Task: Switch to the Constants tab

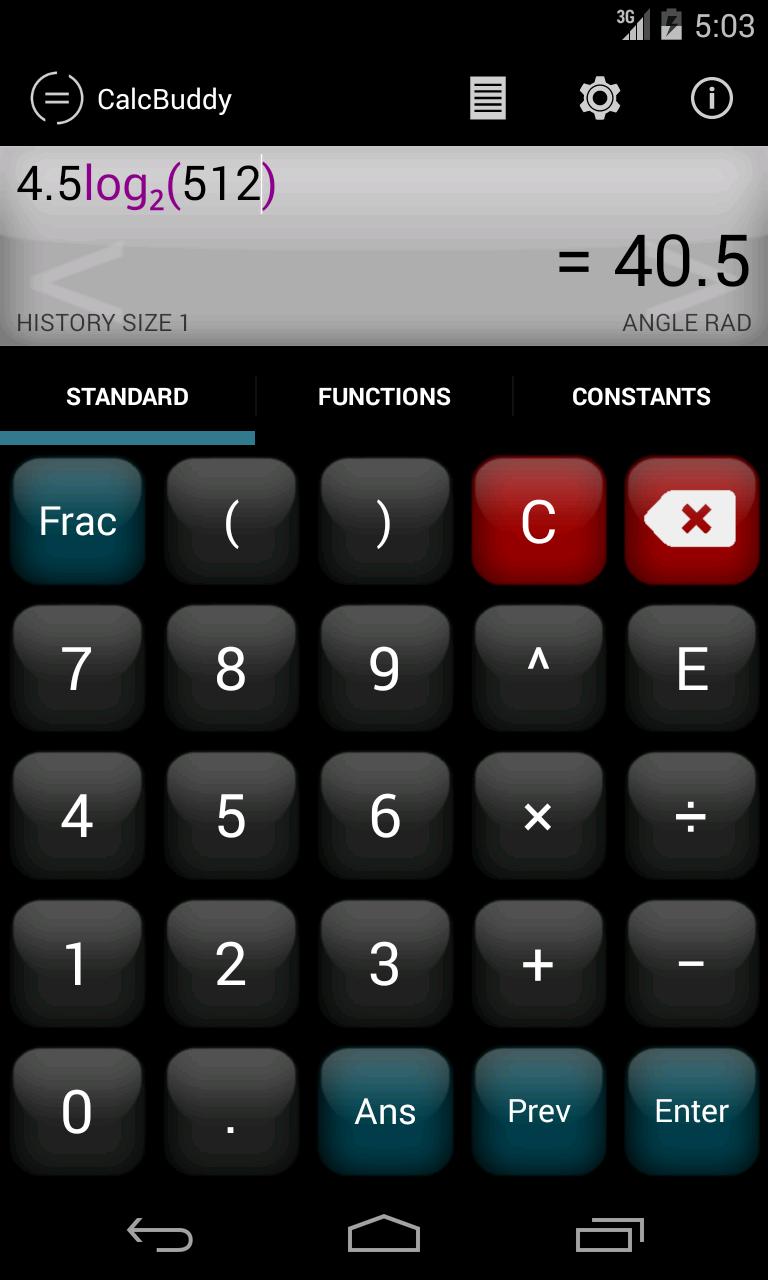Action: (641, 397)
